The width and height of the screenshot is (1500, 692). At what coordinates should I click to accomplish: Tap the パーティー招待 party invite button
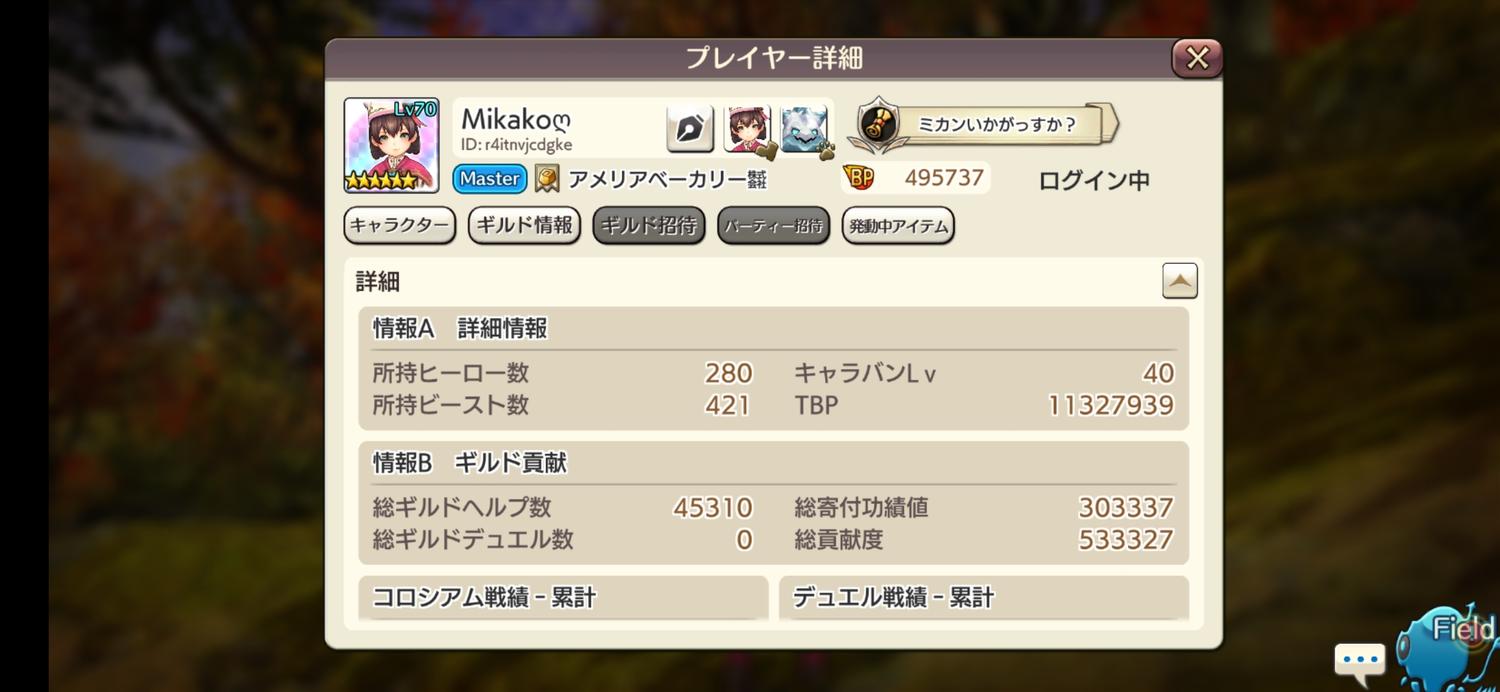(x=773, y=225)
